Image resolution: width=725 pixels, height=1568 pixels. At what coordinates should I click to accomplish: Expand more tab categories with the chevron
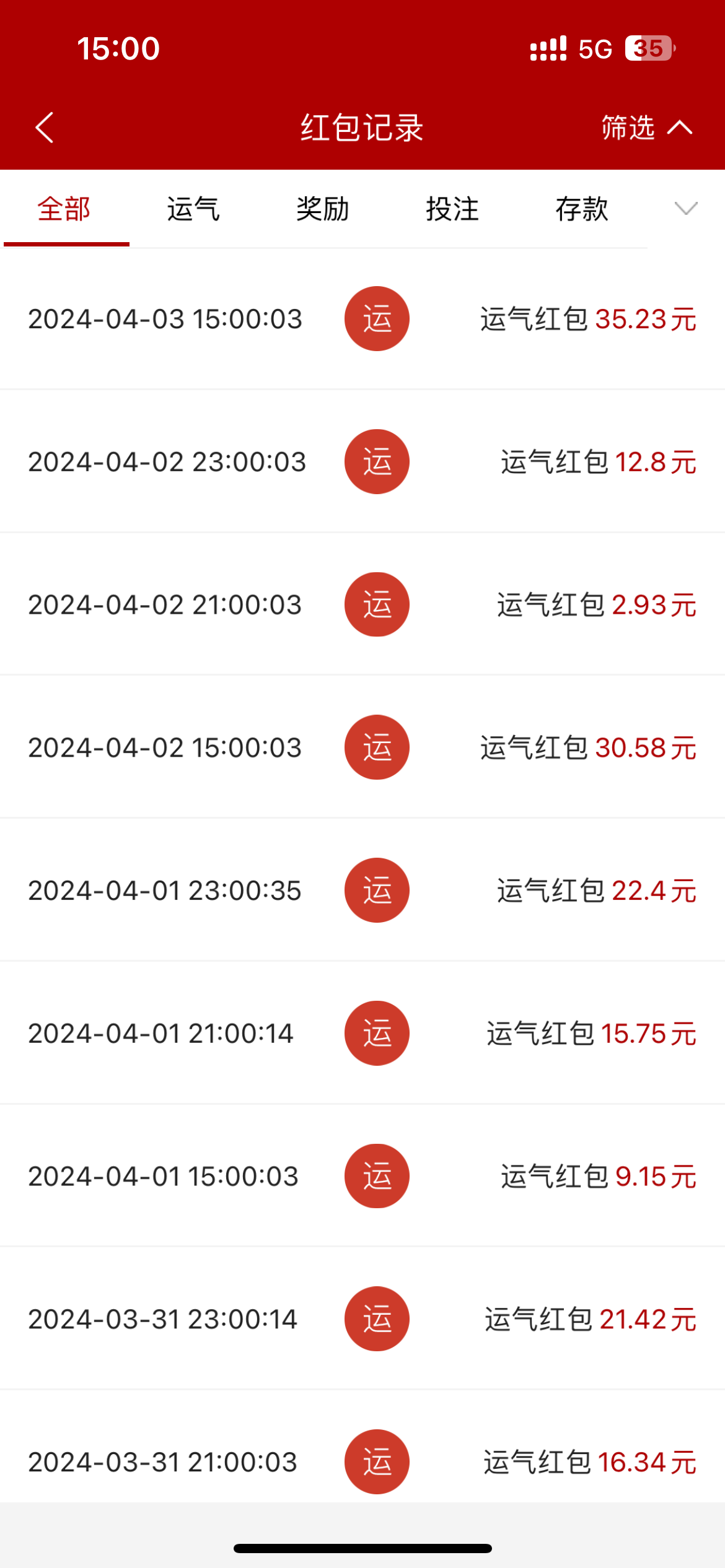[x=685, y=209]
